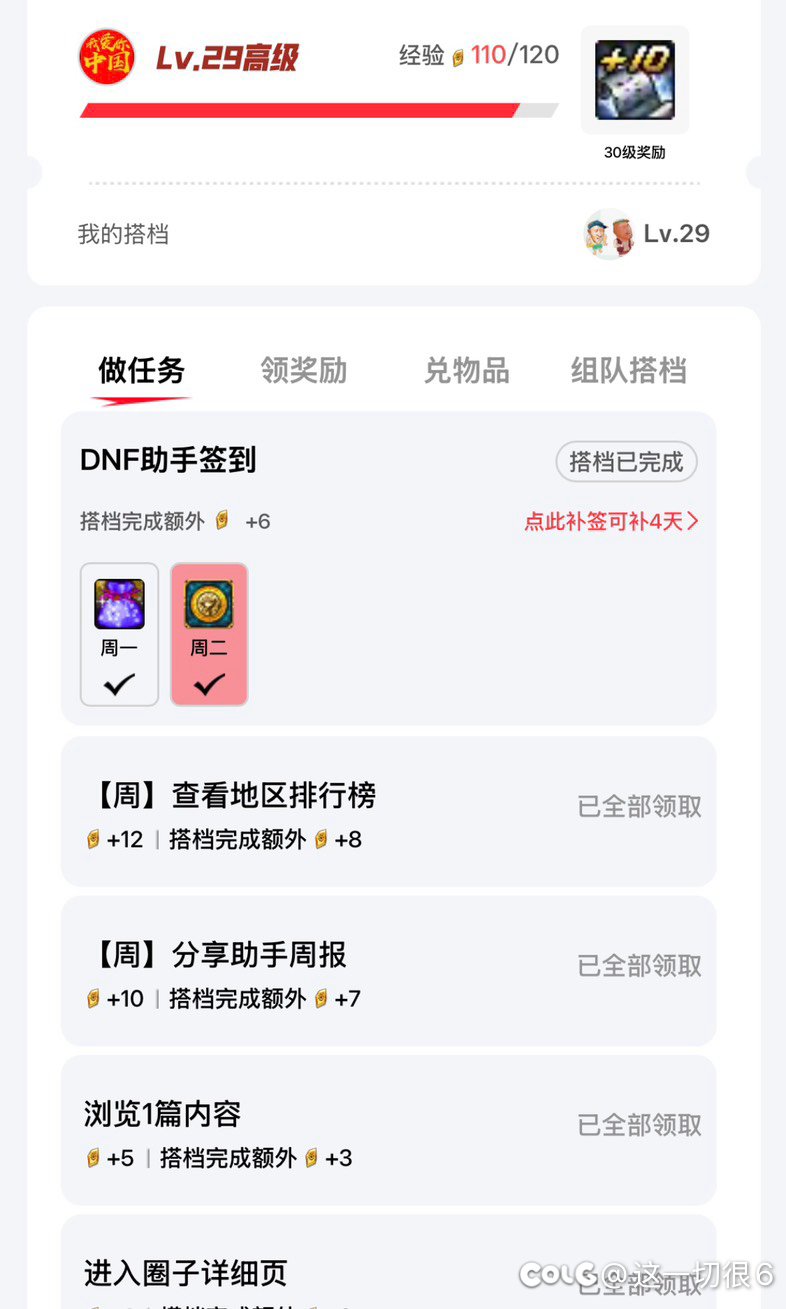Tap the 搭档已完成 status button

click(x=626, y=462)
